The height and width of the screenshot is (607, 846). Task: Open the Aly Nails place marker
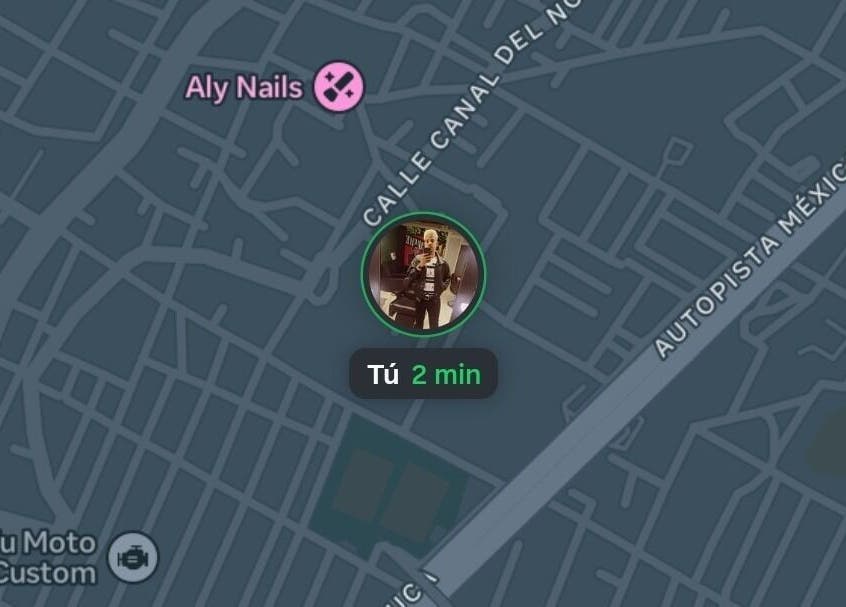pyautogui.click(x=339, y=86)
